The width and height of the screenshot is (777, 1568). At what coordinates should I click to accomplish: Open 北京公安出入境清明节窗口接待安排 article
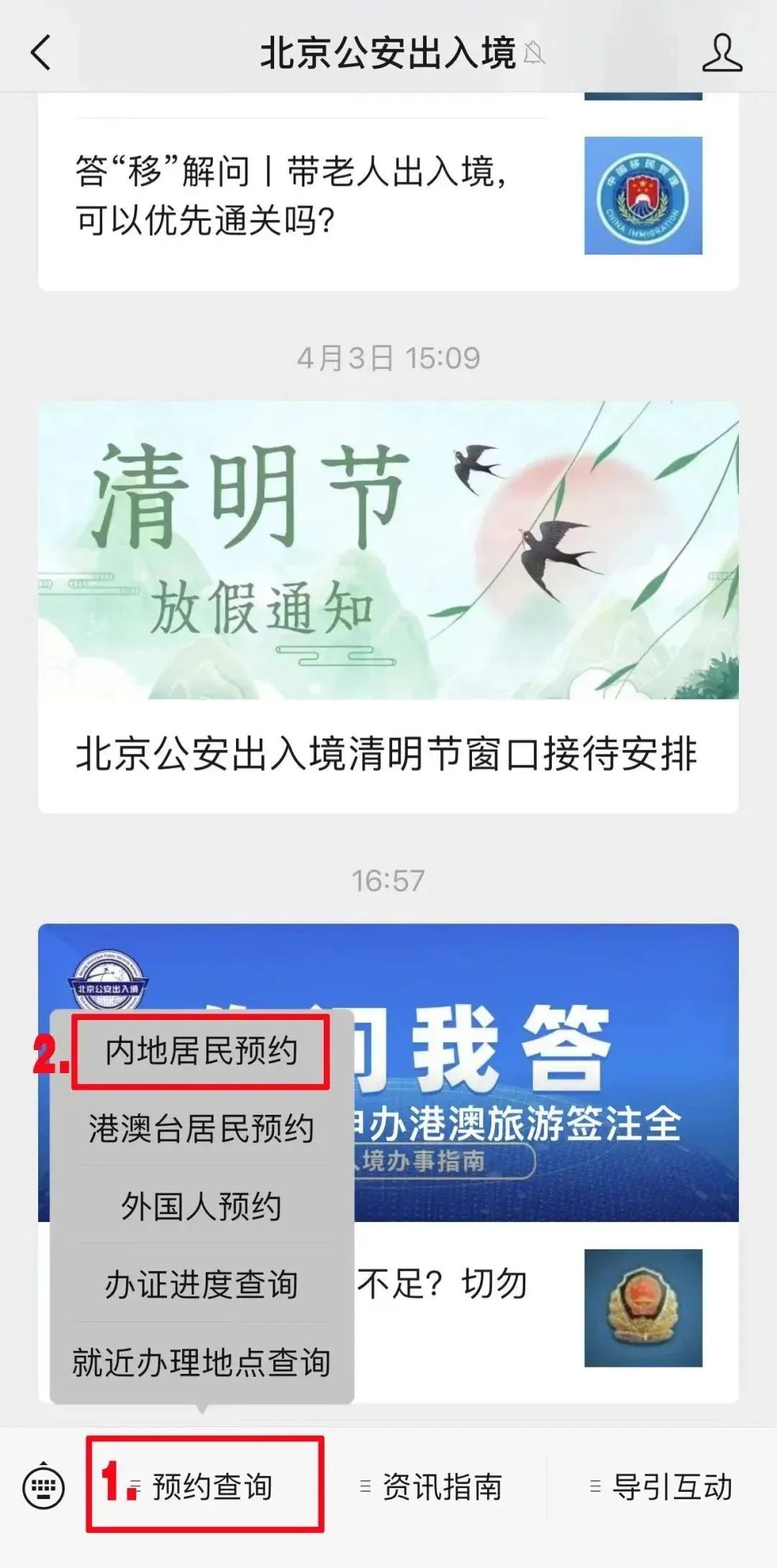388,754
